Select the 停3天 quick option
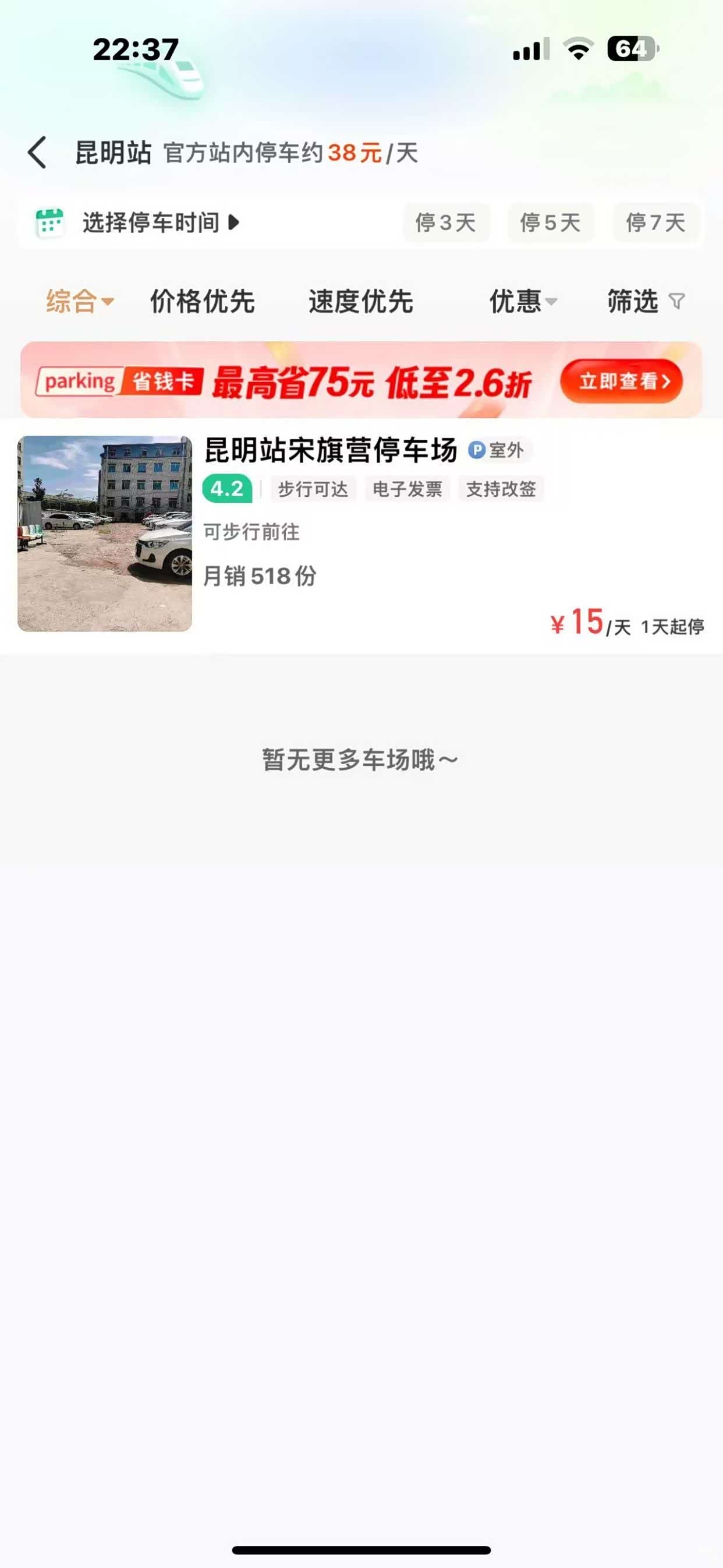The width and height of the screenshot is (723, 1568). click(445, 223)
